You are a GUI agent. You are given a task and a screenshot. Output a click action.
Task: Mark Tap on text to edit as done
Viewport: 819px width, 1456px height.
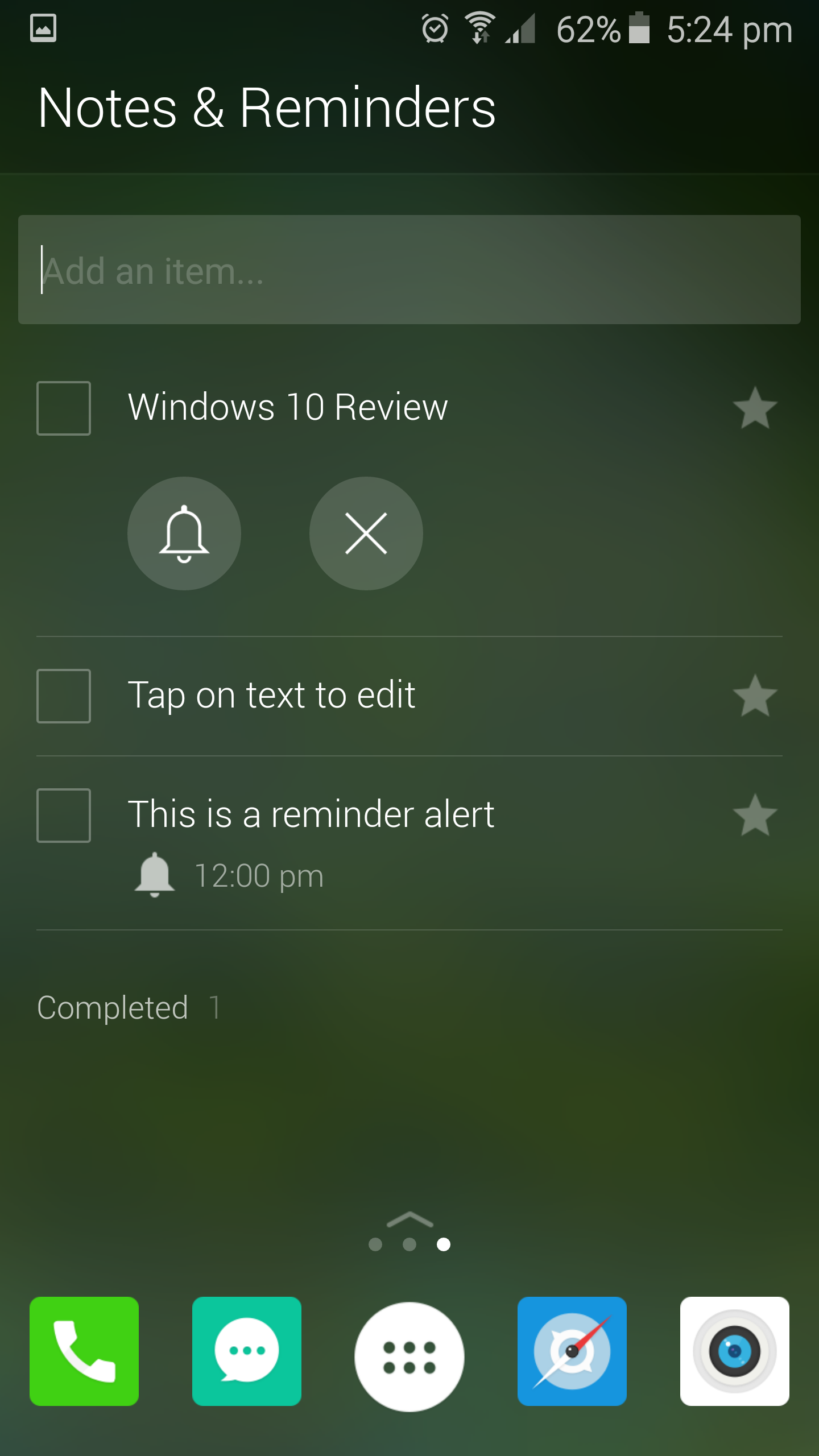[64, 696]
